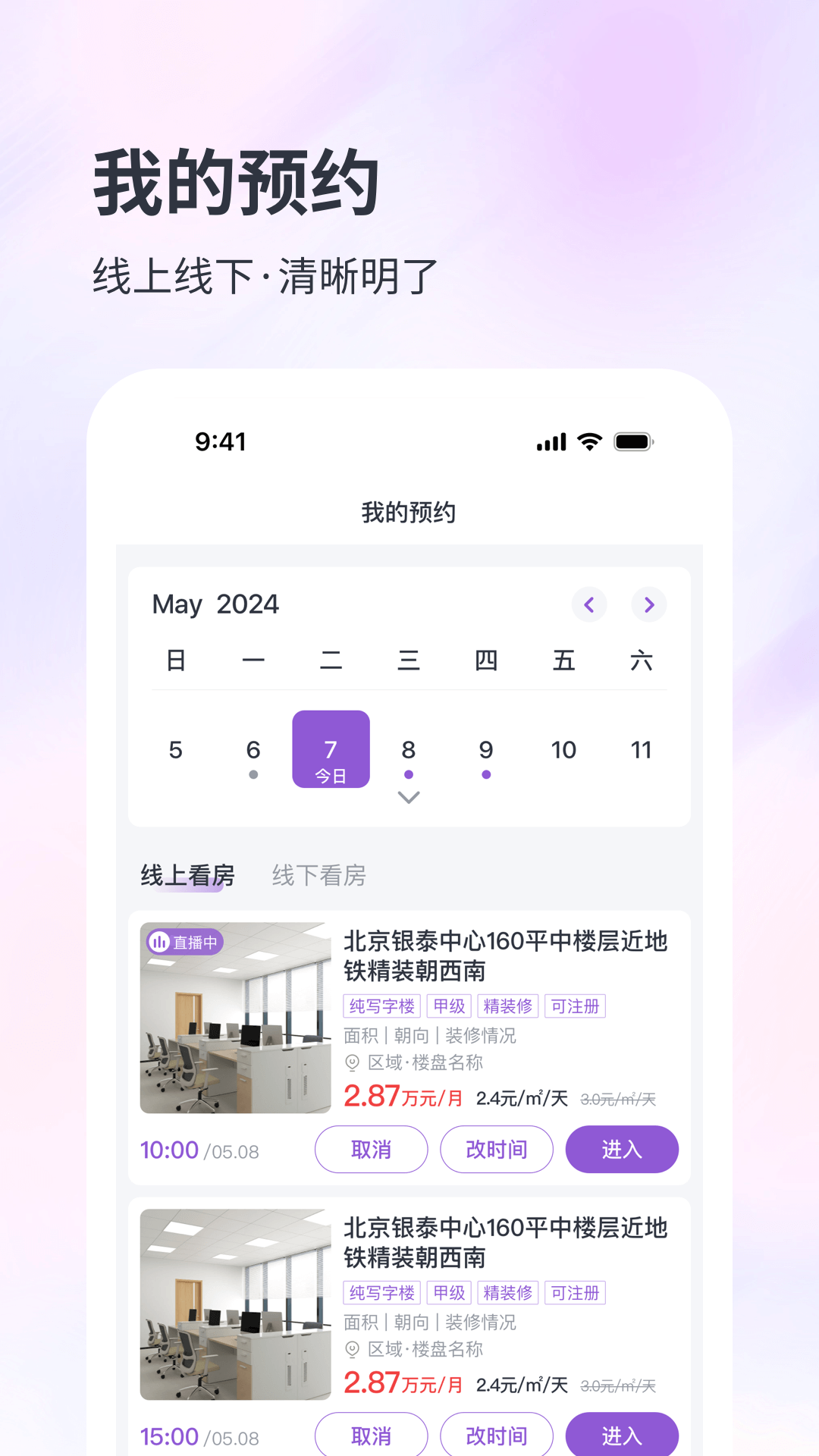Select the 线上看房 tab
The width and height of the screenshot is (819, 1456).
[x=187, y=875]
